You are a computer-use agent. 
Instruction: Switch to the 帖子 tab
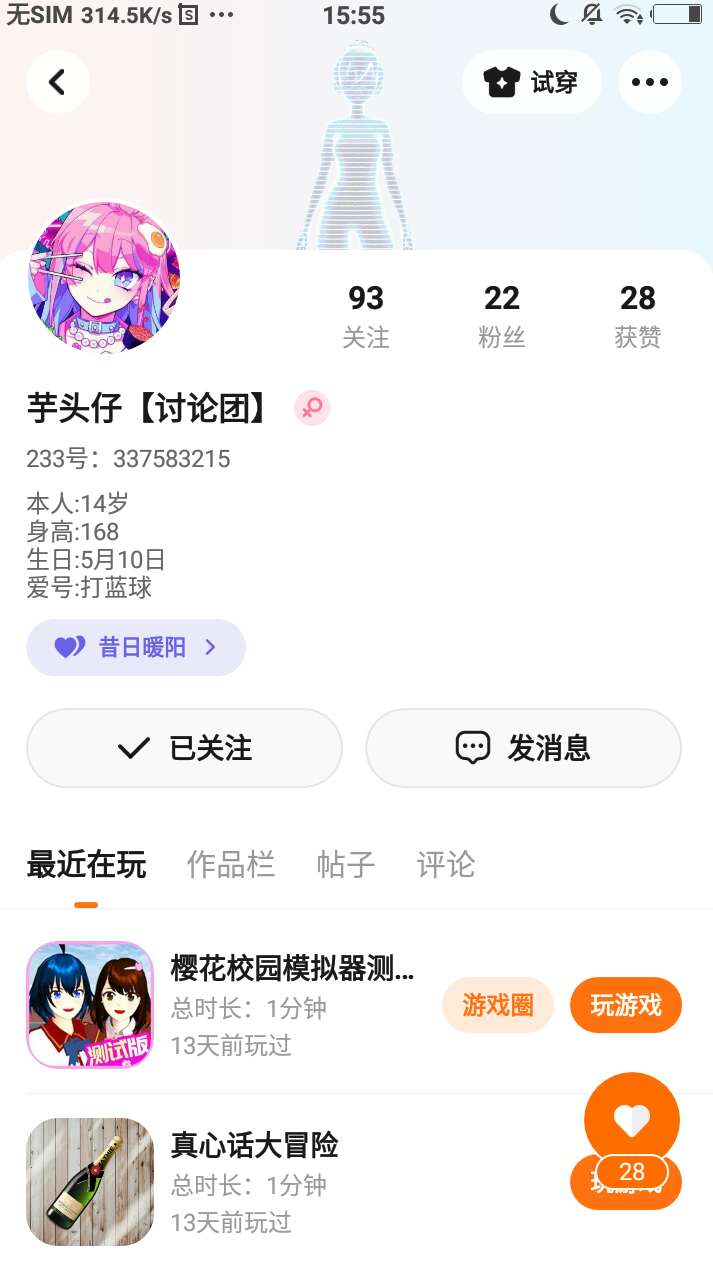[345, 865]
